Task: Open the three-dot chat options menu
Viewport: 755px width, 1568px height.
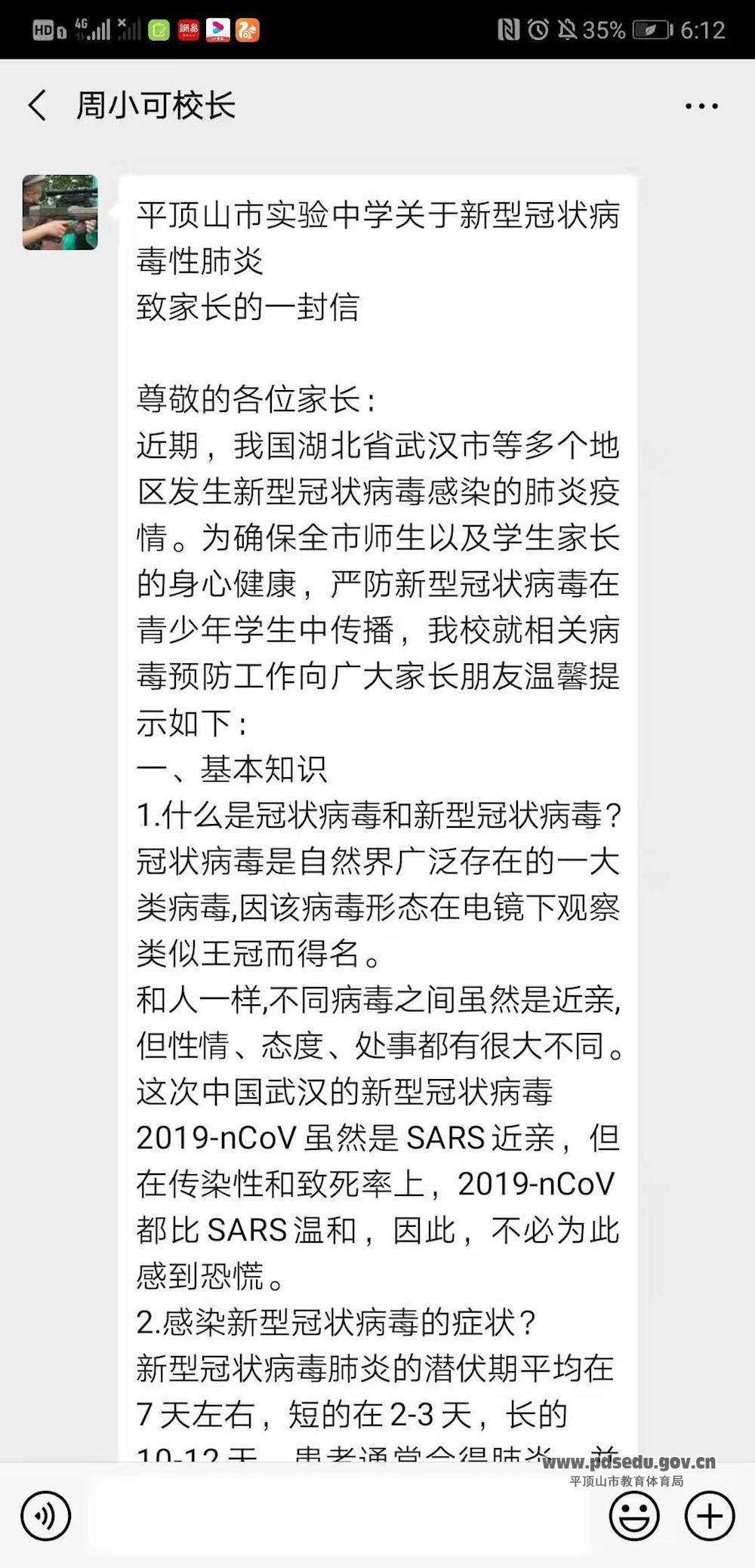Action: click(x=701, y=106)
